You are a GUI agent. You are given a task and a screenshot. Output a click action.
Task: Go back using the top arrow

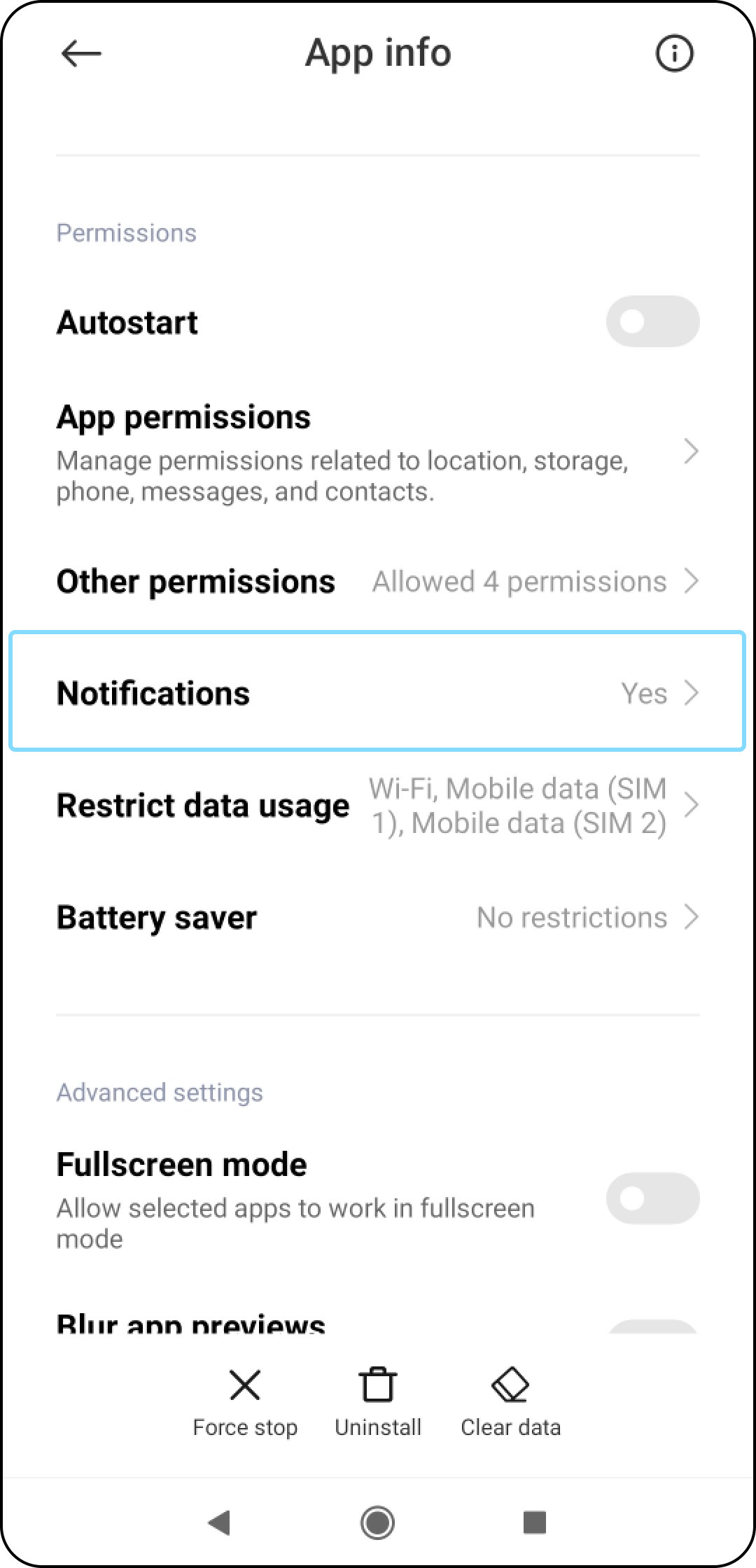click(x=81, y=53)
